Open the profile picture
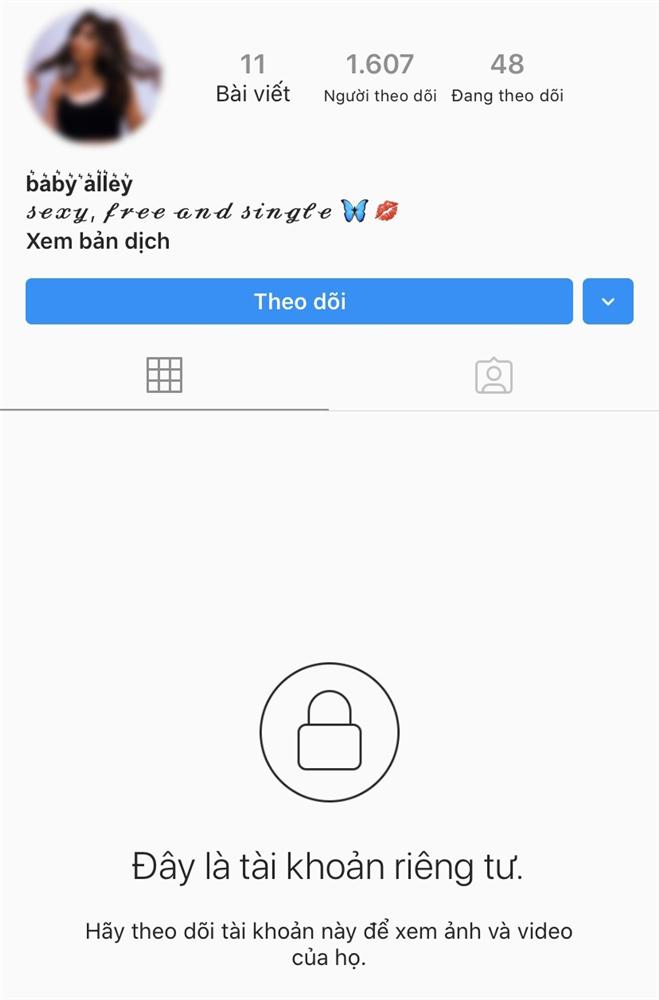 pyautogui.click(x=95, y=78)
